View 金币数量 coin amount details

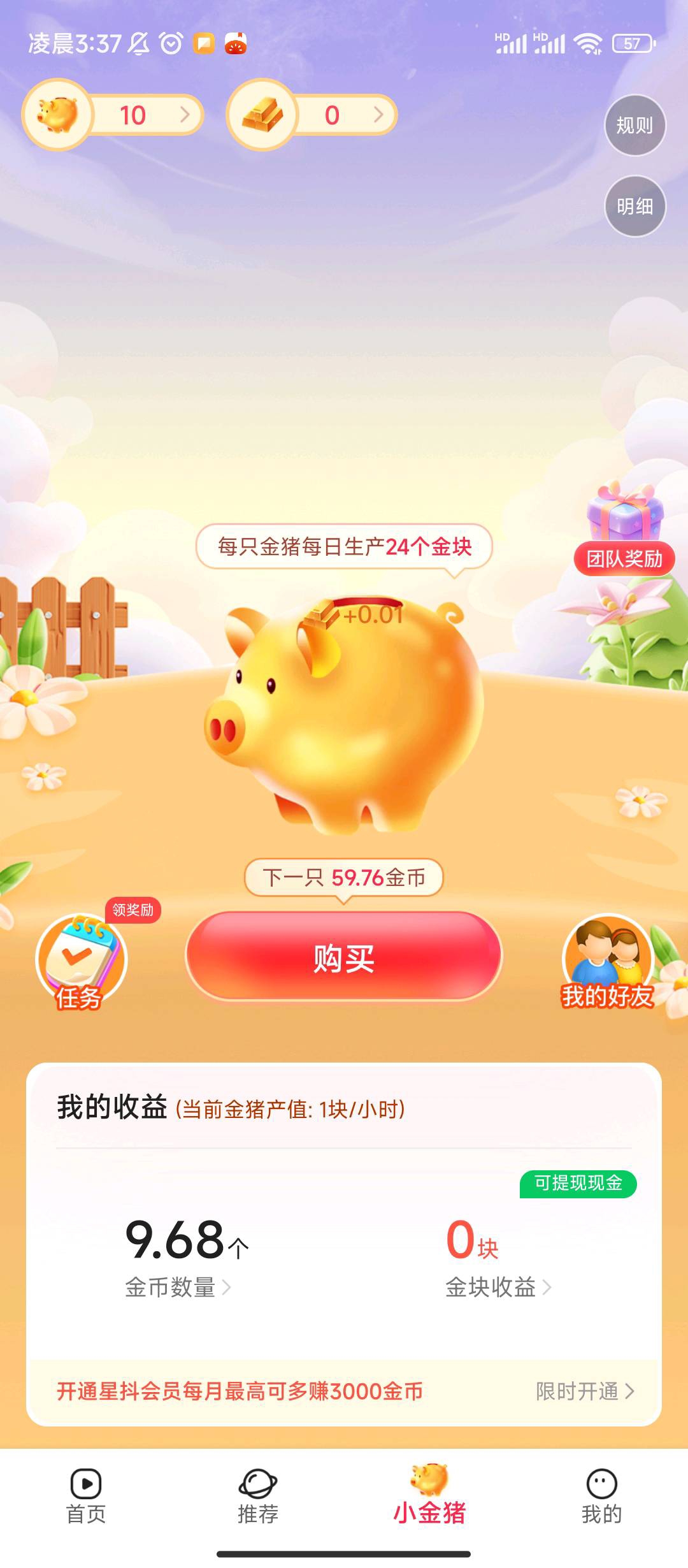[x=178, y=1287]
